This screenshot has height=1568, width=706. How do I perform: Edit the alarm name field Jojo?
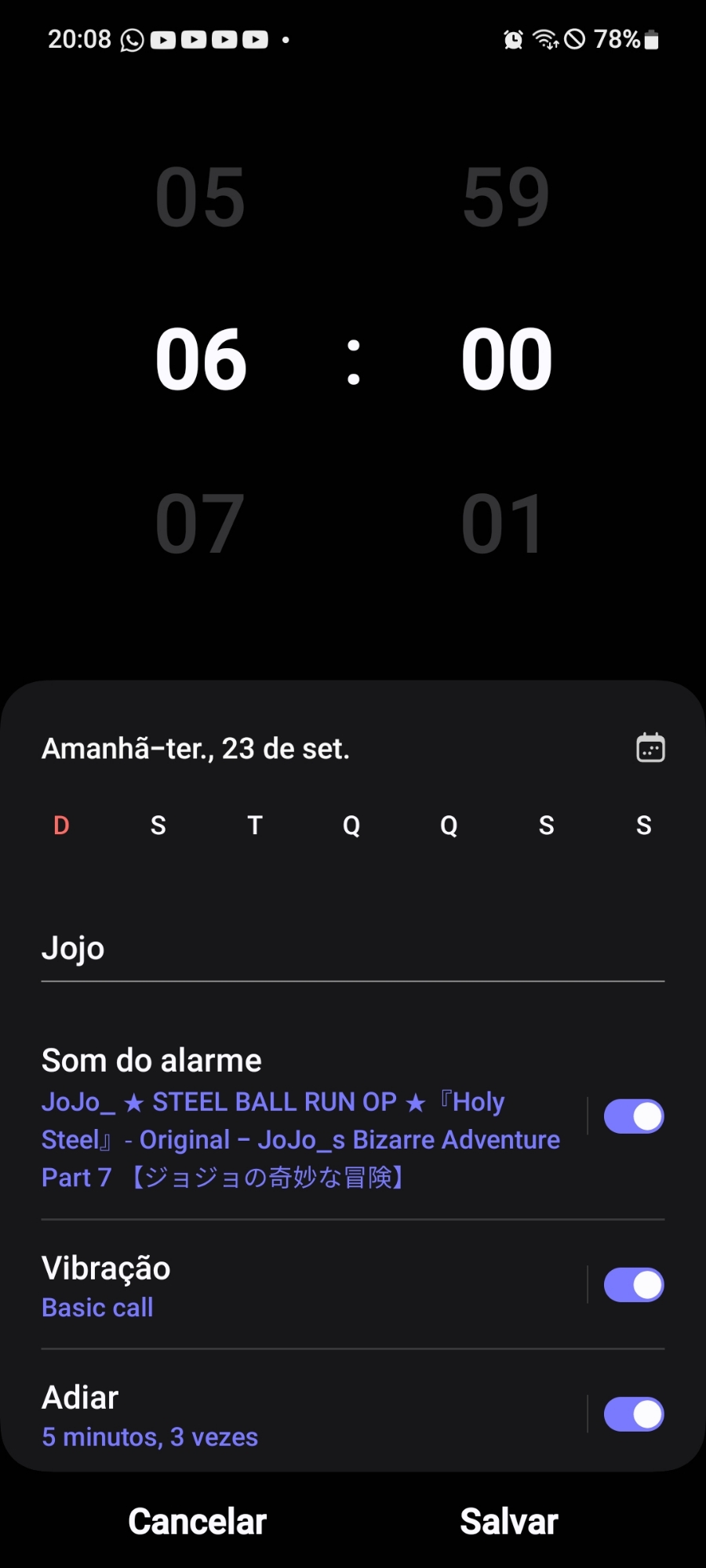(x=352, y=949)
